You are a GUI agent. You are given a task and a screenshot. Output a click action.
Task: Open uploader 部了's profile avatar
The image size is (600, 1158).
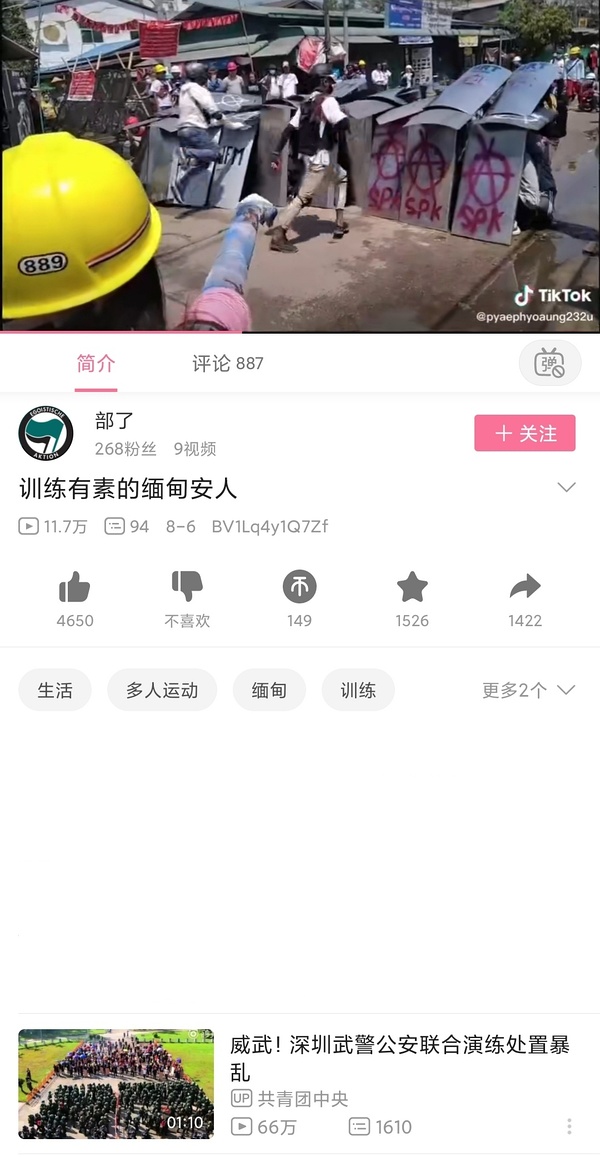pyautogui.click(x=46, y=434)
